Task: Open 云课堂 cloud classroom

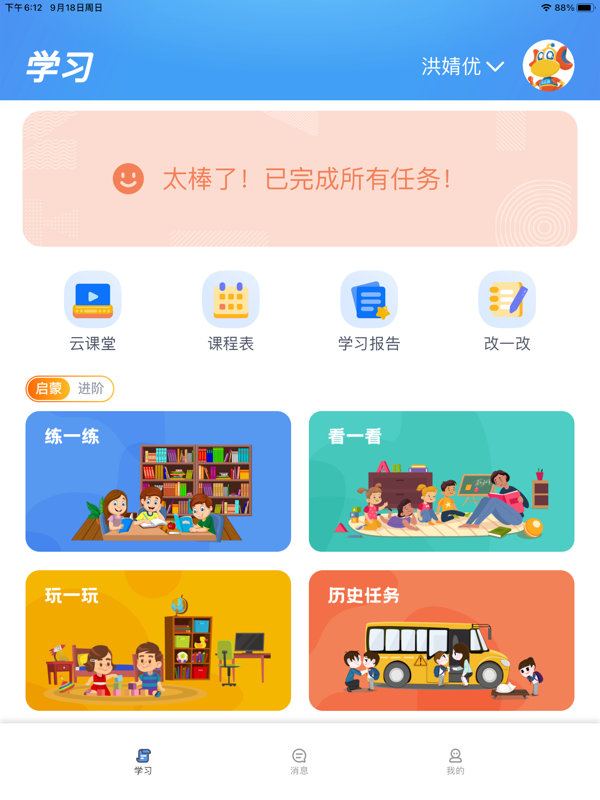Action: pyautogui.click(x=93, y=311)
